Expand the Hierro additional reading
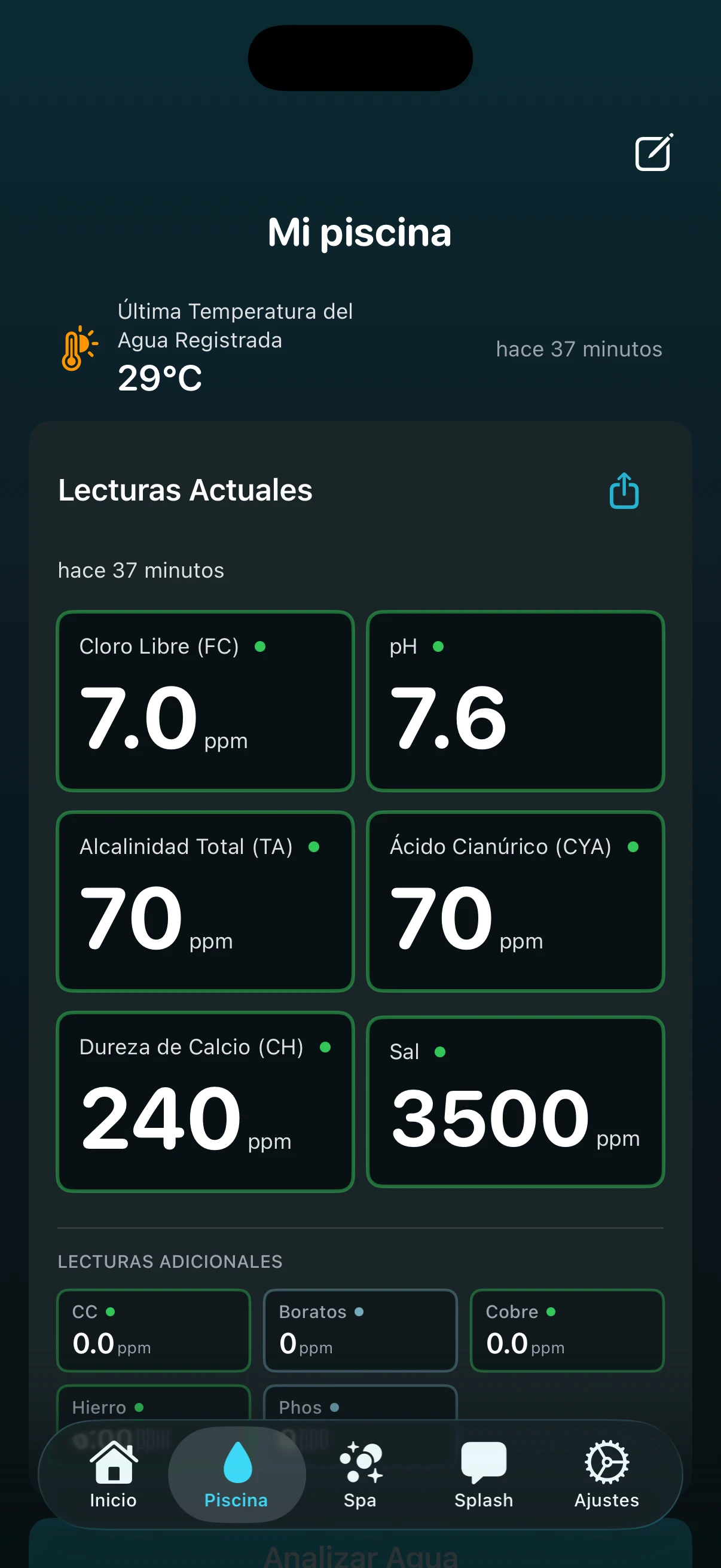The height and width of the screenshot is (1568, 721). tap(153, 1407)
